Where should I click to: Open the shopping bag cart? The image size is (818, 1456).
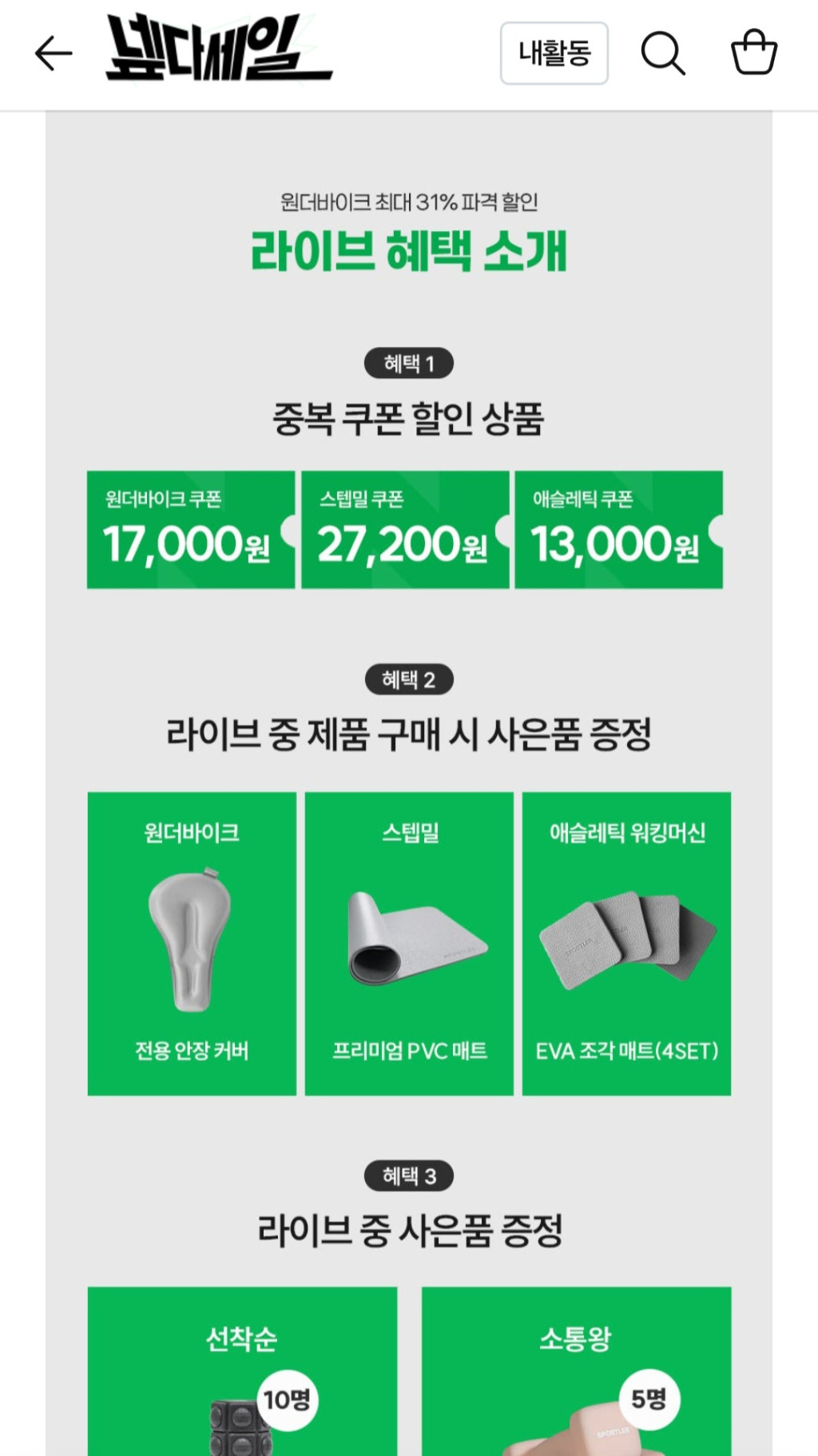[753, 53]
